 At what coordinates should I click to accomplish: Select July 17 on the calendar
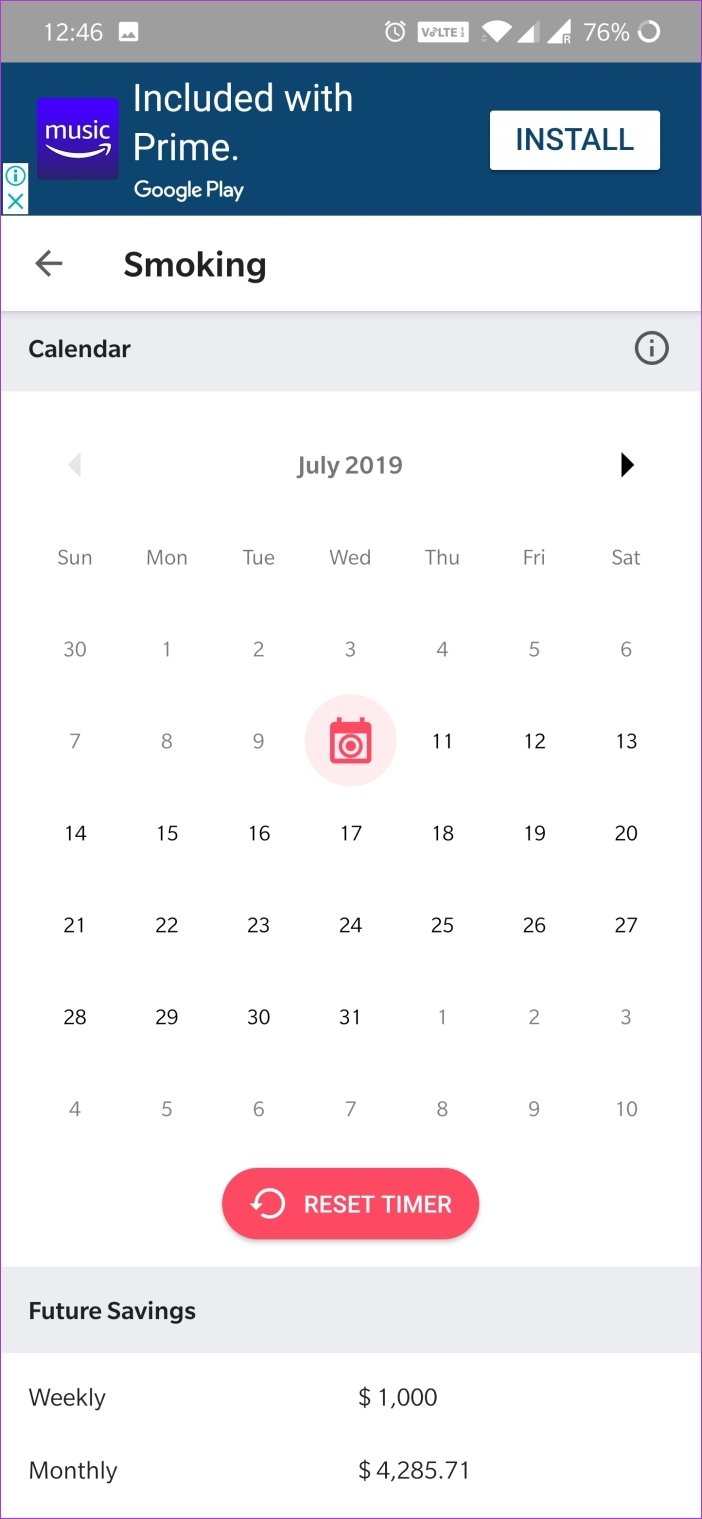click(350, 833)
